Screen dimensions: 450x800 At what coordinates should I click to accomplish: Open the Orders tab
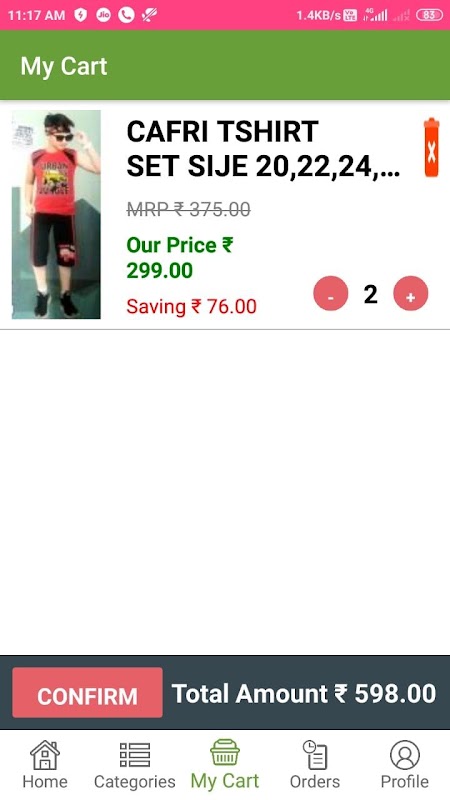(315, 764)
